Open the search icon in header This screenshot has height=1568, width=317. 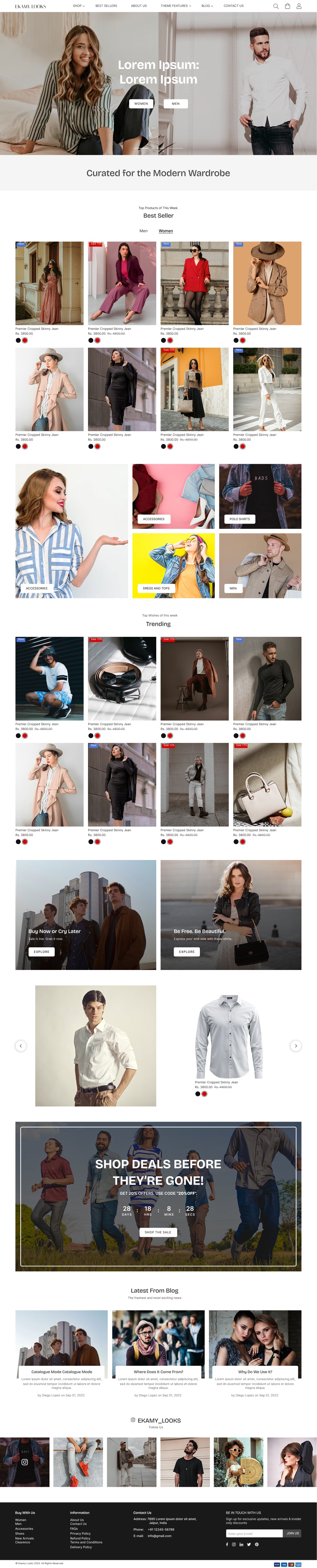(x=276, y=6)
